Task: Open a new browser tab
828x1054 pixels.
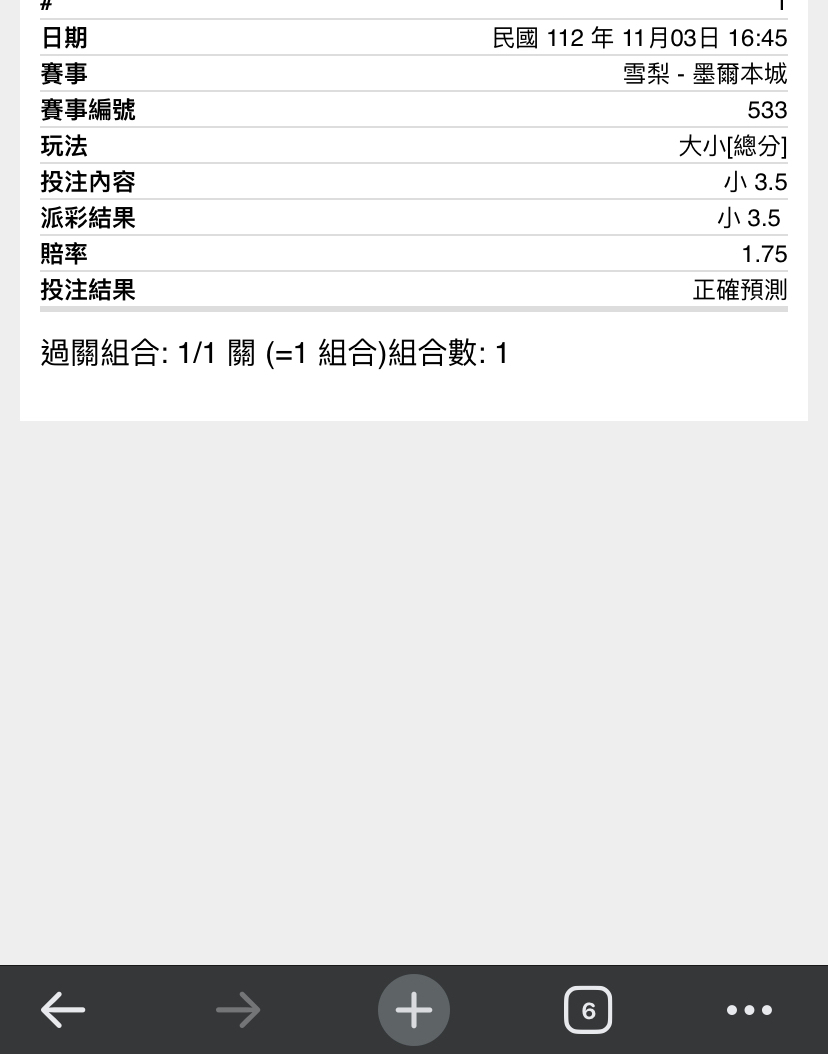Action: click(414, 1010)
